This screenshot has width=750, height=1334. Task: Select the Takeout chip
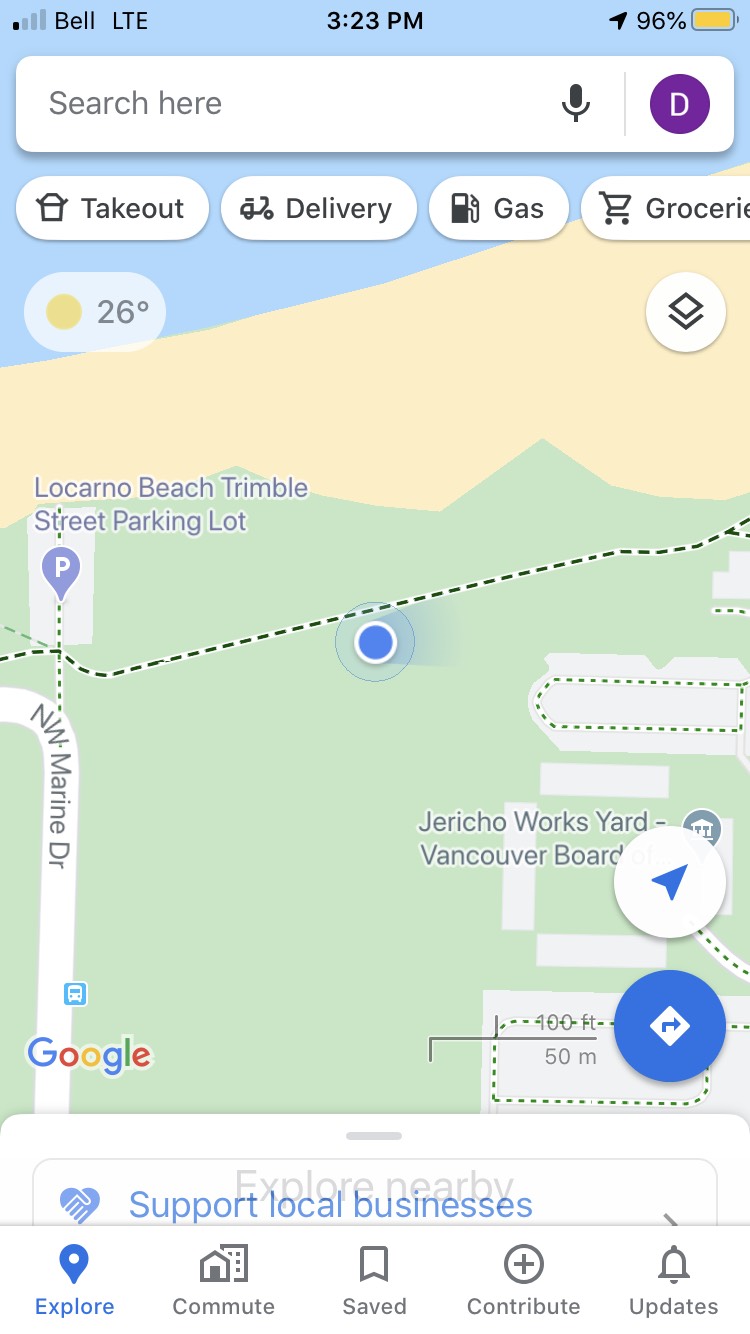[x=112, y=208]
